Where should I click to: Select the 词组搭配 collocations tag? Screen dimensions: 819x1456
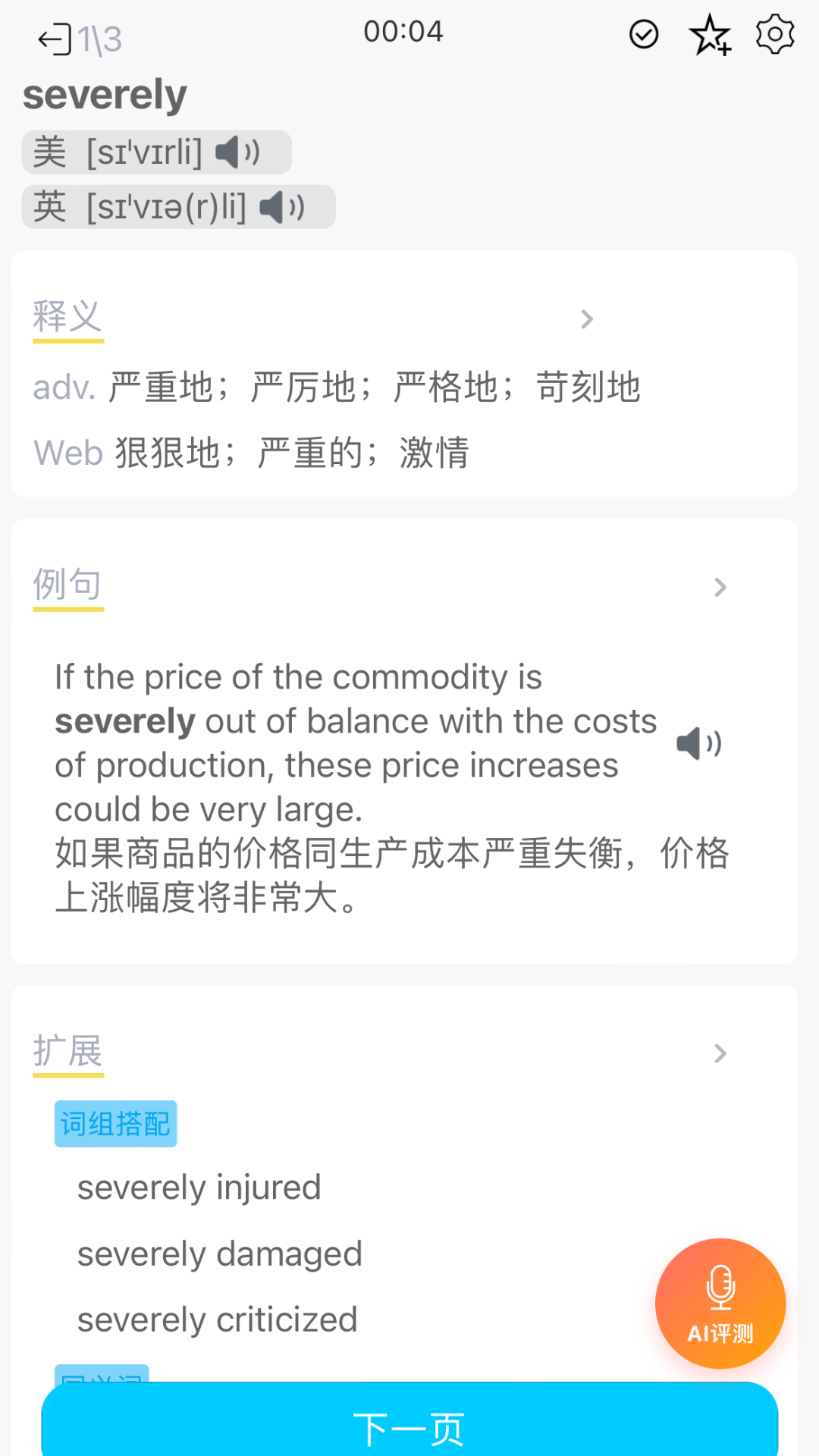pyautogui.click(x=115, y=1124)
